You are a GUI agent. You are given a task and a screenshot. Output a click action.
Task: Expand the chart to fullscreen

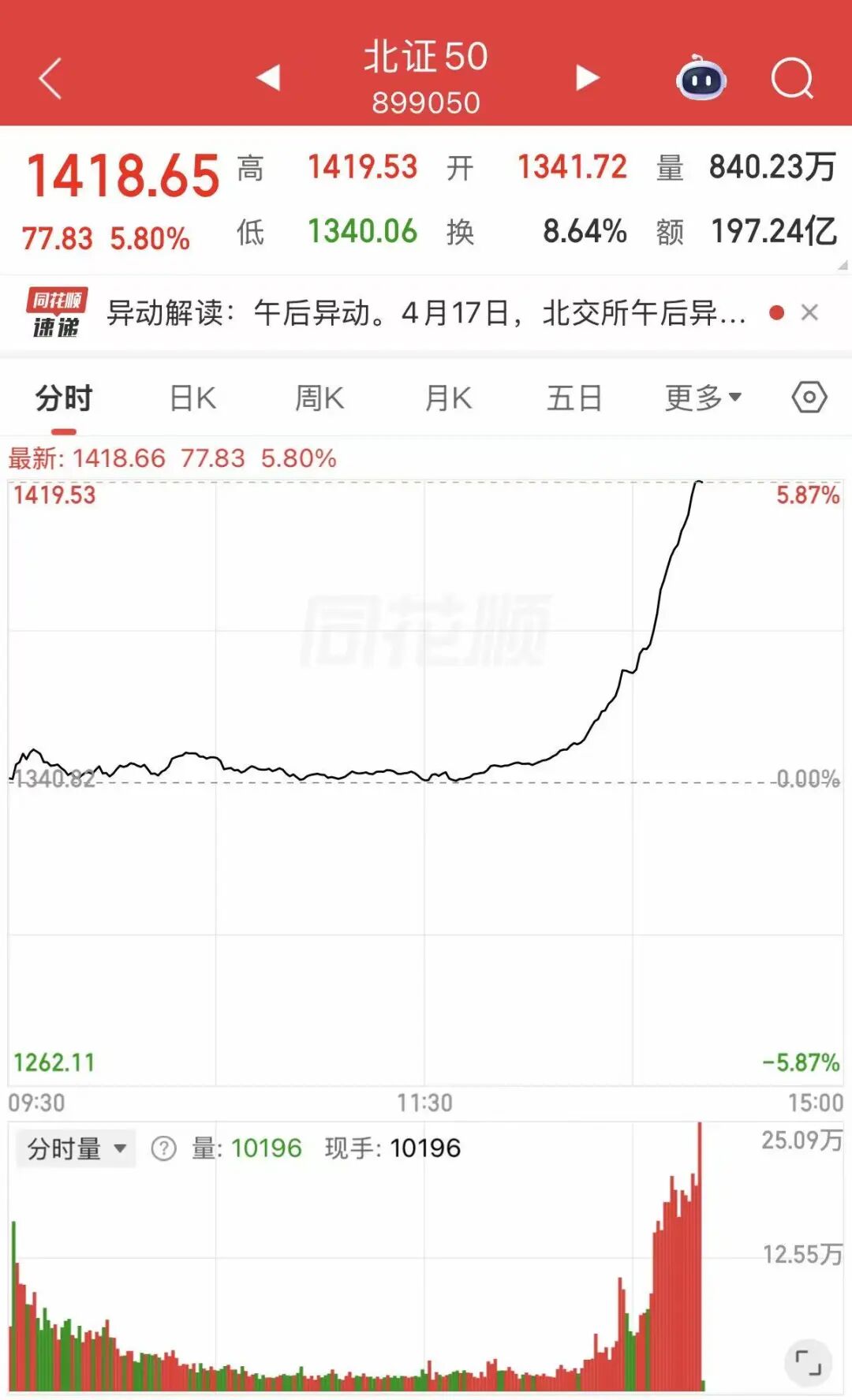(808, 1362)
